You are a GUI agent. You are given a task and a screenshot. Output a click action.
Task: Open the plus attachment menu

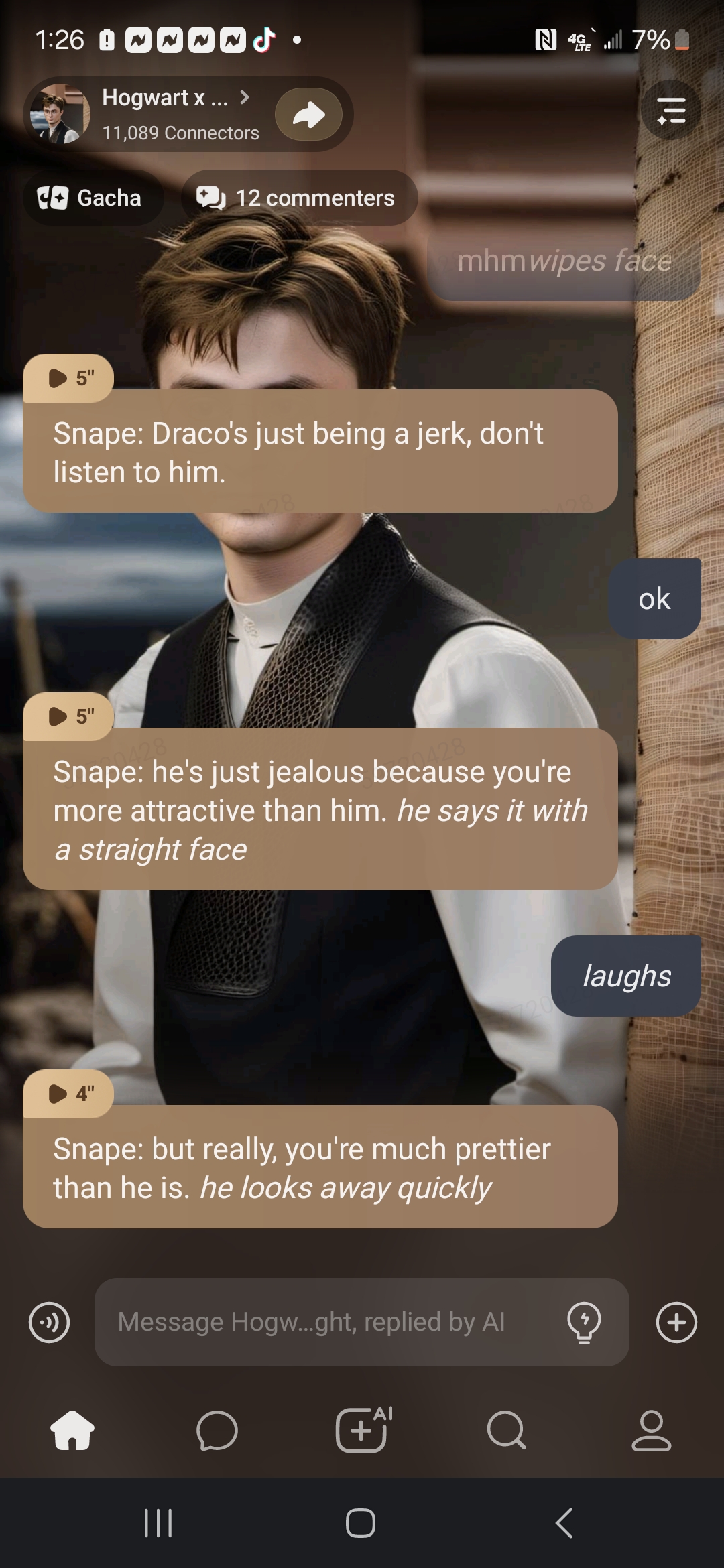[x=676, y=1322]
